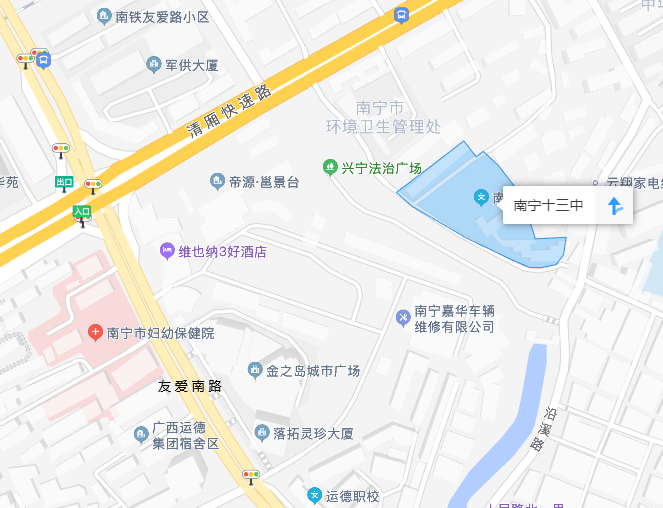Open the 南宁十三中 info bubble

(x=548, y=206)
